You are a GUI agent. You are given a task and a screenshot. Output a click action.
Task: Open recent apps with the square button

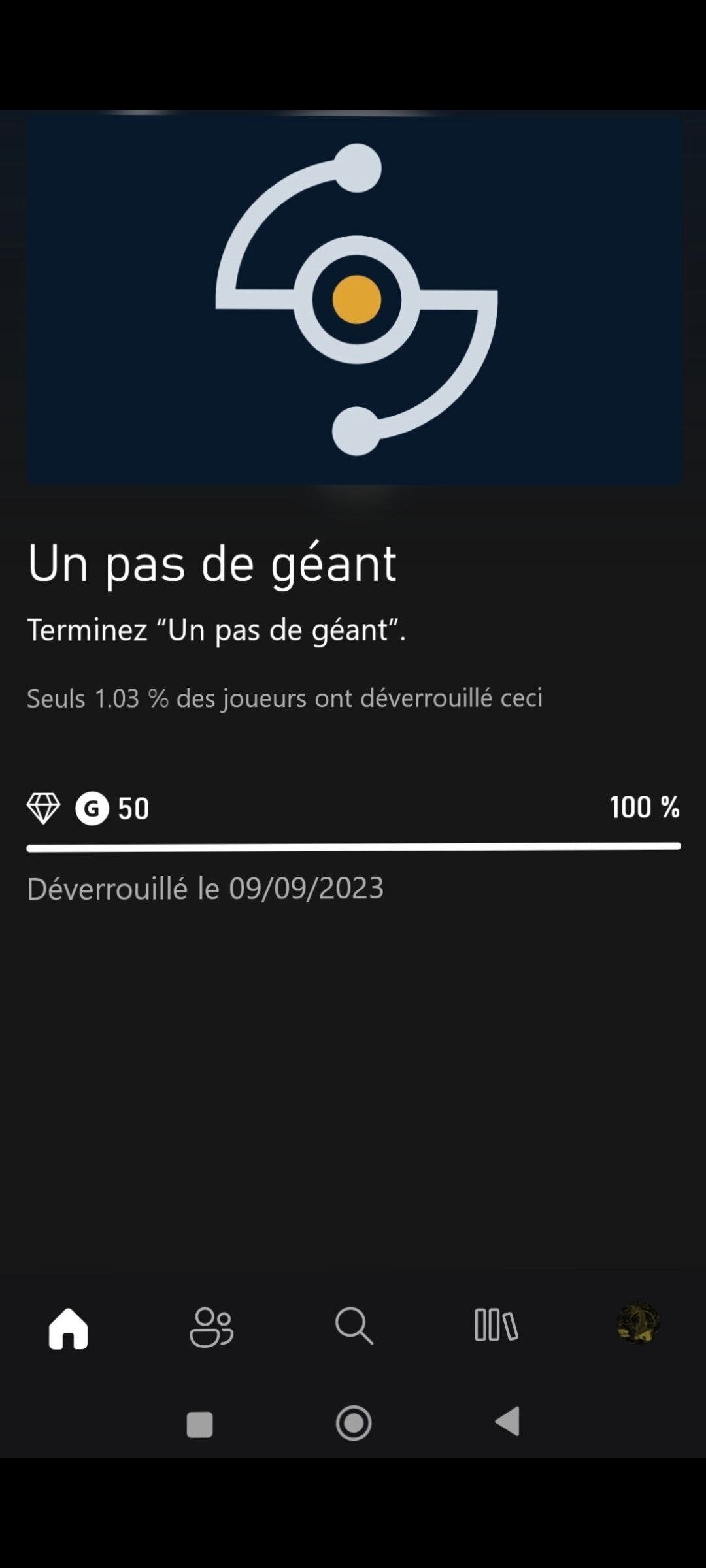click(x=199, y=1424)
